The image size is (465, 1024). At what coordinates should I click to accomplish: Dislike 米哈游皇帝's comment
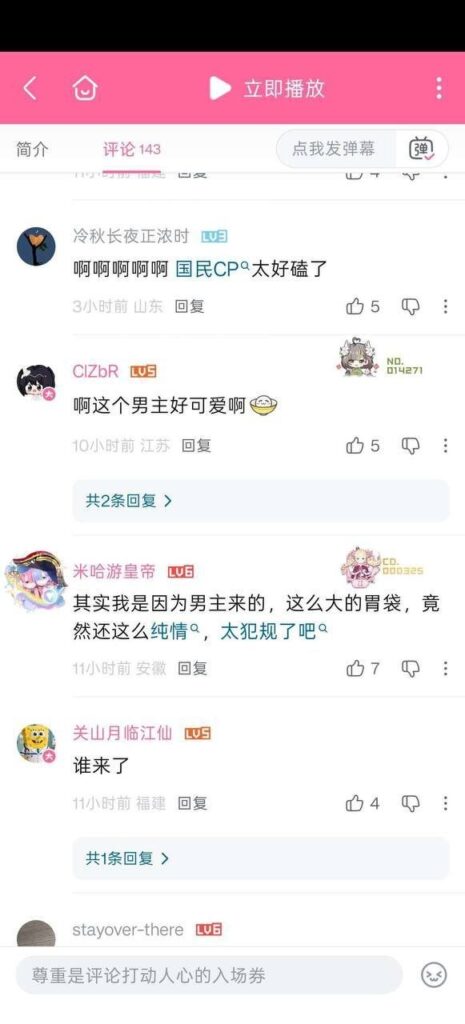(410, 668)
